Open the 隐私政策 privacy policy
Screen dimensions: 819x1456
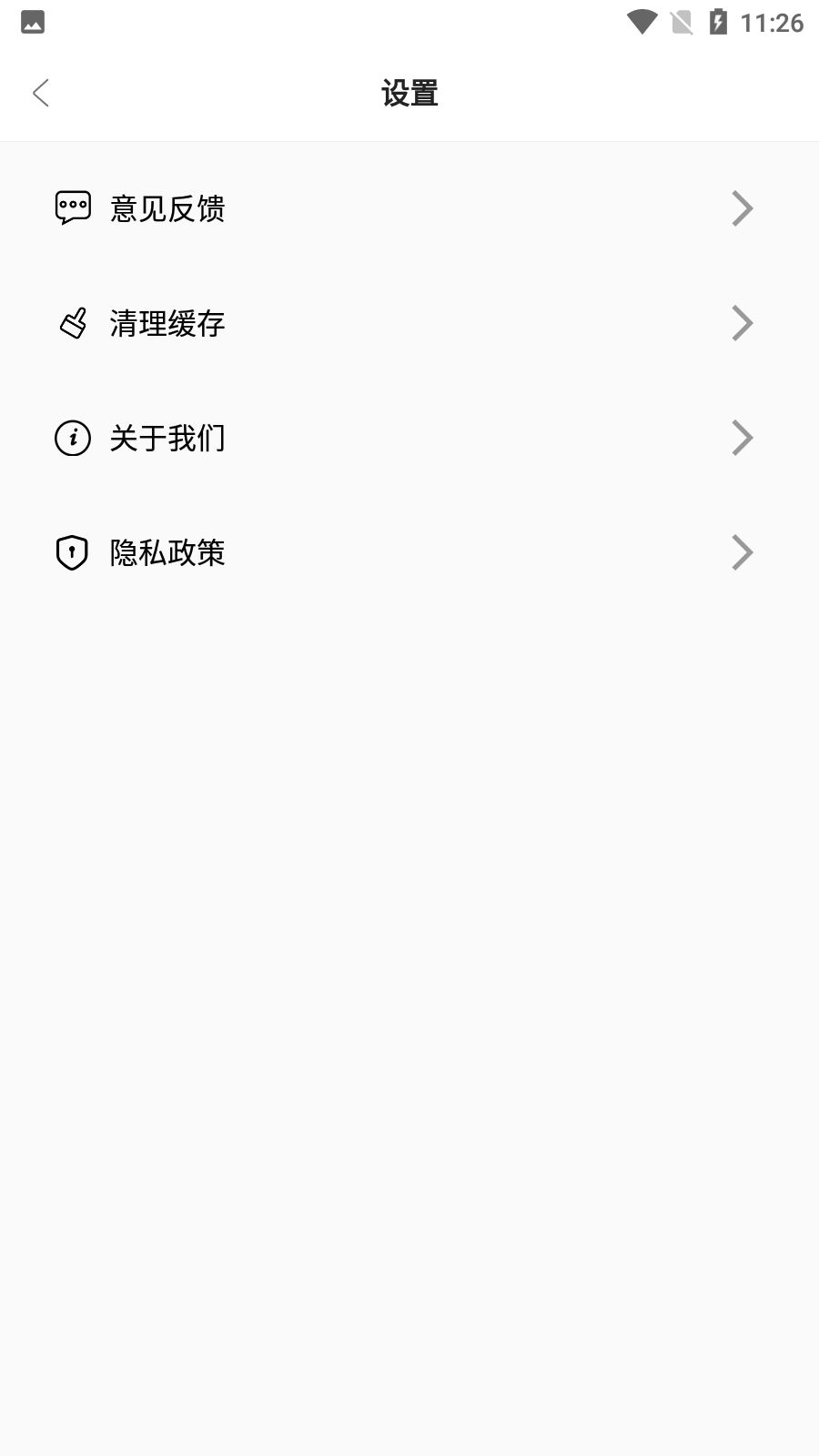click(x=167, y=552)
